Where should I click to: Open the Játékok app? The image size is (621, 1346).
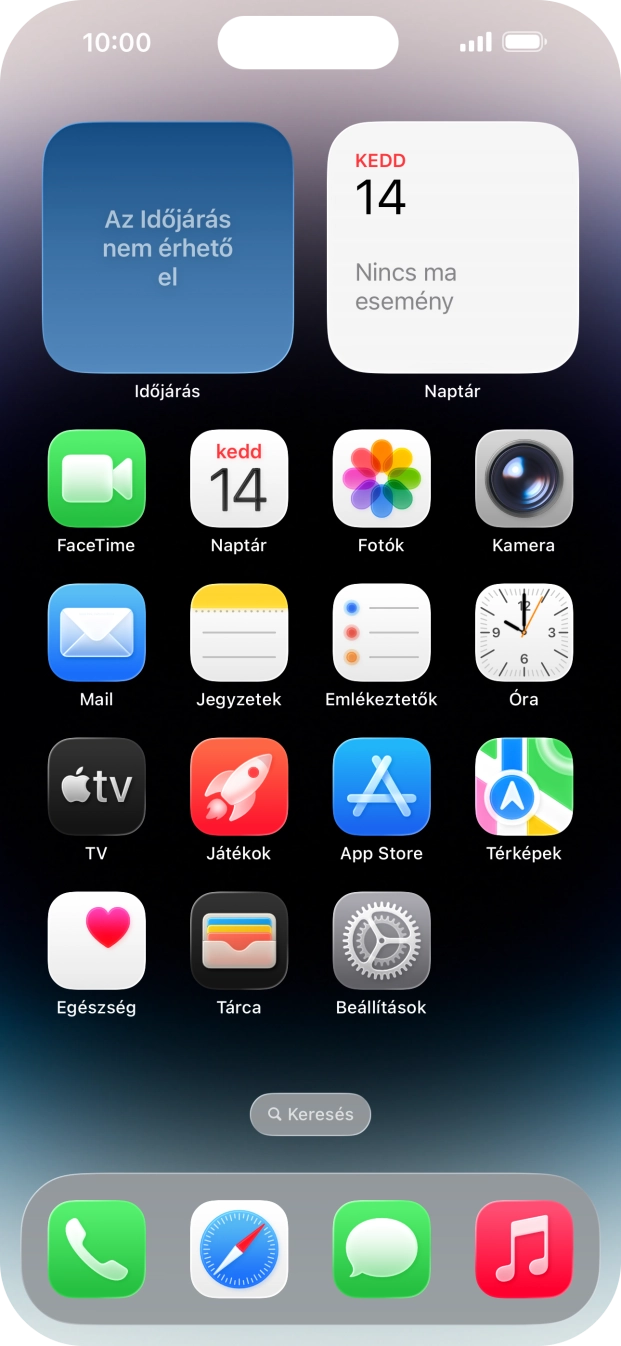click(x=239, y=787)
